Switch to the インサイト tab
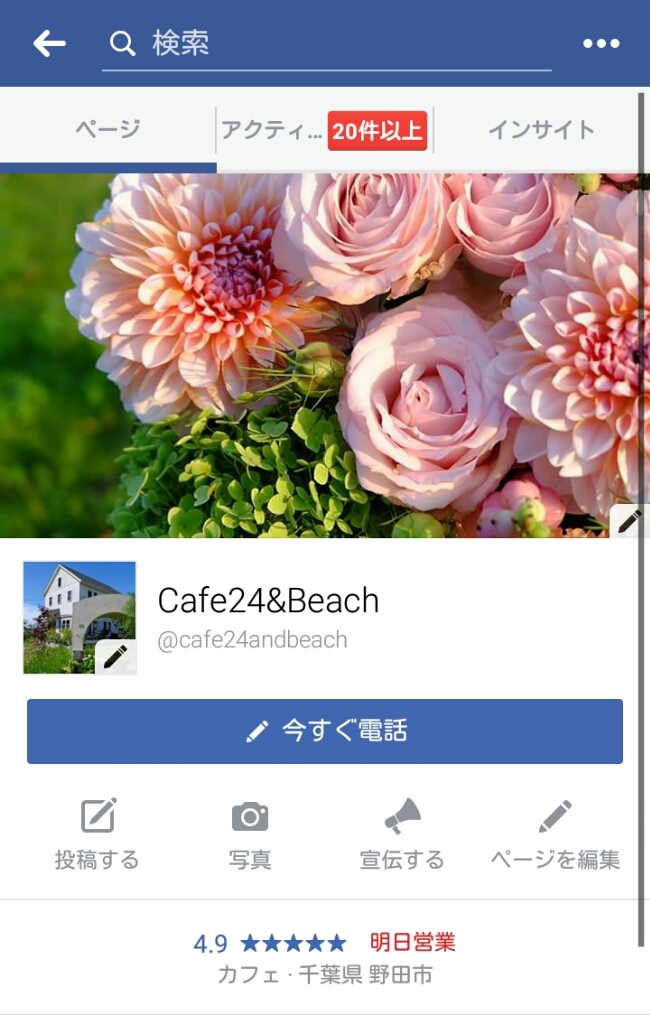Screen dimensions: 650x1024 pyautogui.click(x=541, y=130)
